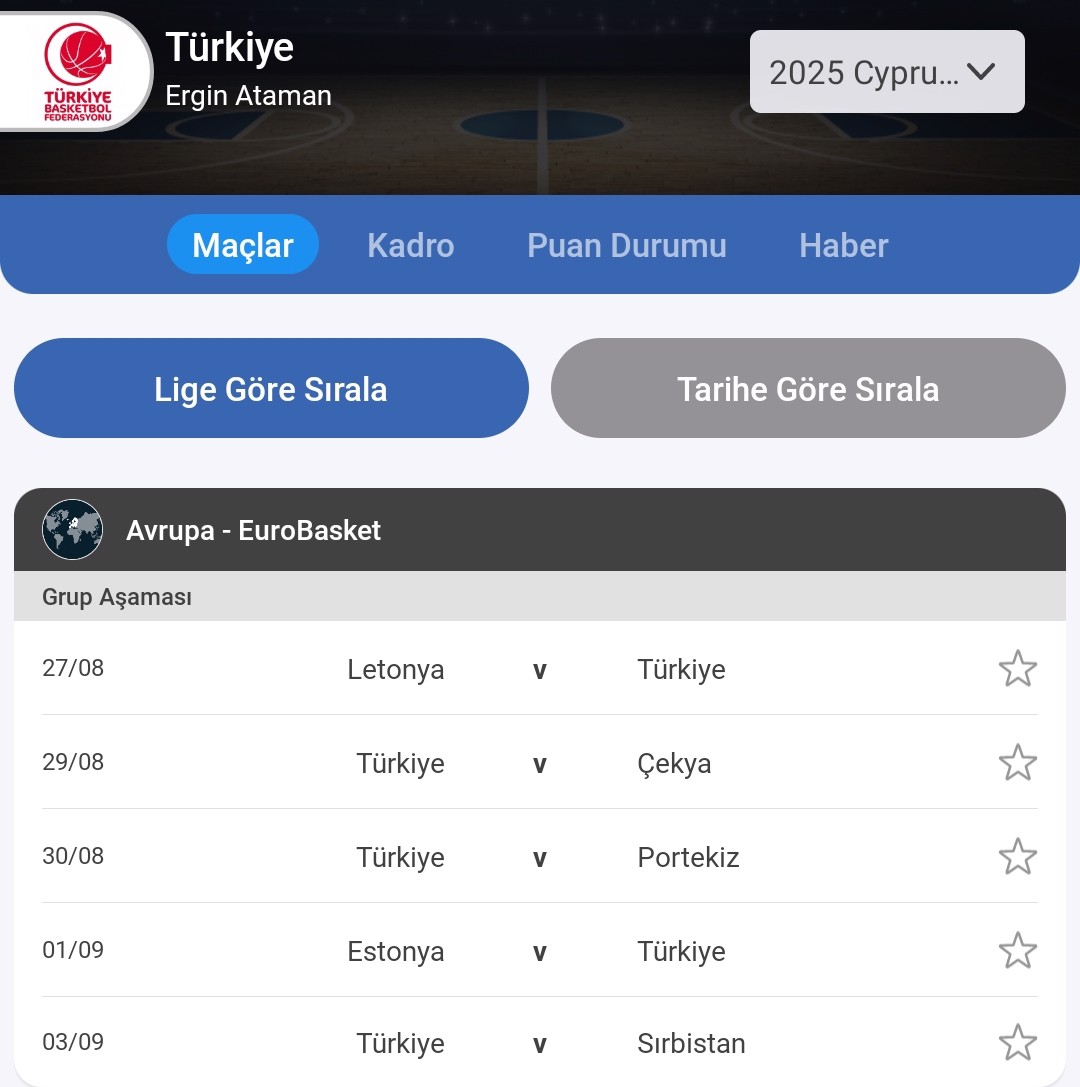This screenshot has width=1080, height=1087.
Task: Star the Letonya v Türkiye match
Action: (x=1017, y=669)
